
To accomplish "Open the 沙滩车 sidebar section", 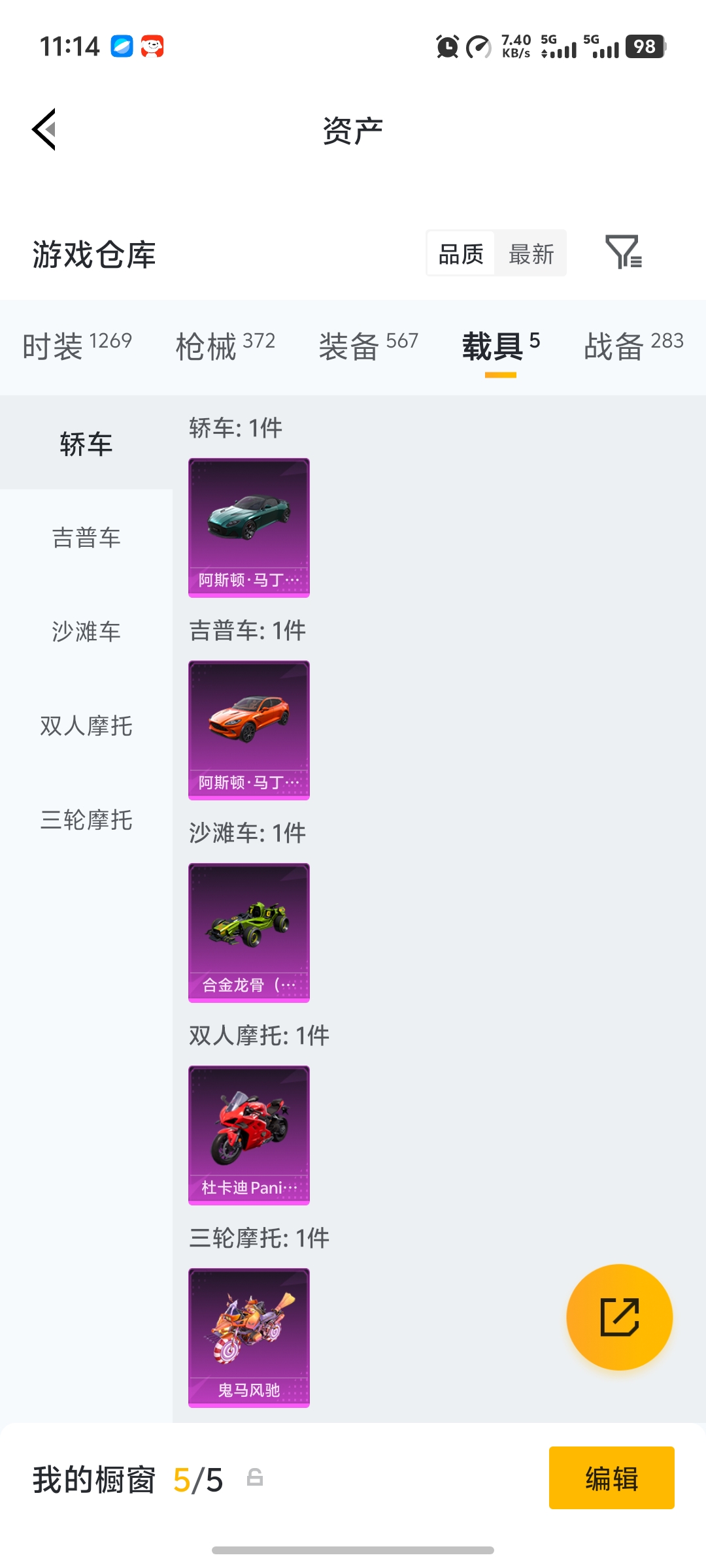I will click(86, 632).
